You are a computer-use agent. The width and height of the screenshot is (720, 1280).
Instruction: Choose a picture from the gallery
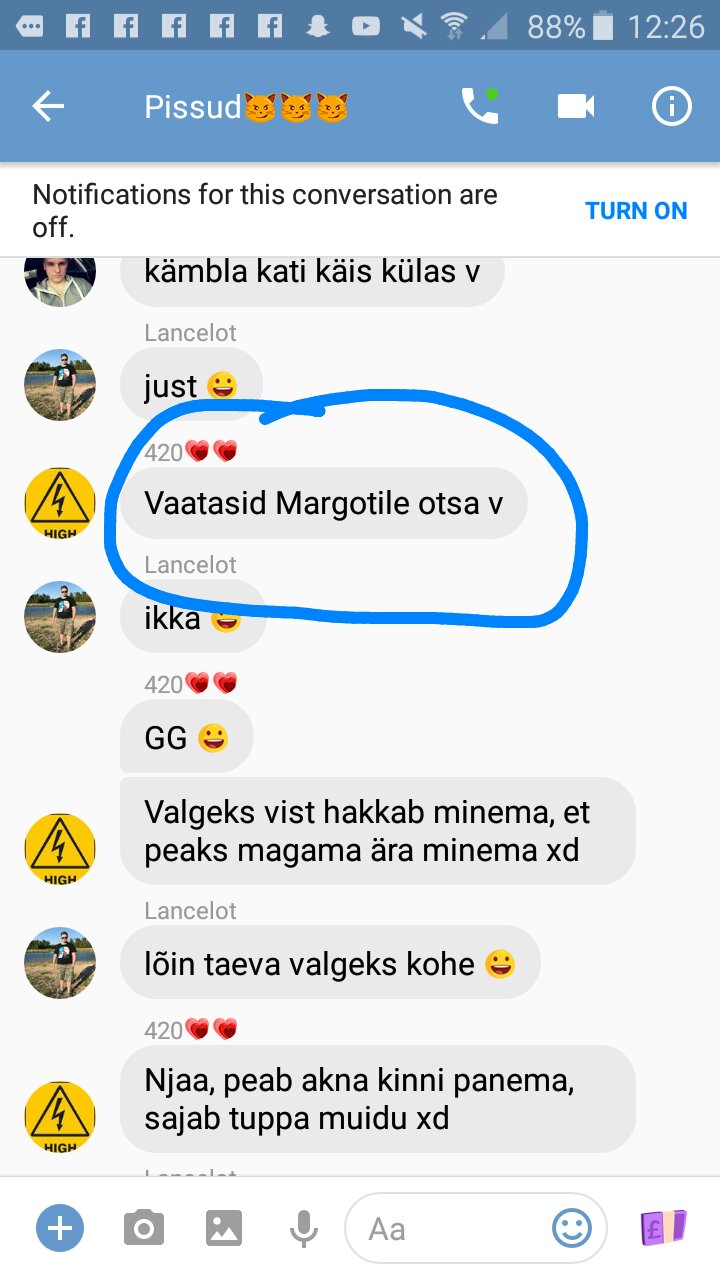[225, 1228]
